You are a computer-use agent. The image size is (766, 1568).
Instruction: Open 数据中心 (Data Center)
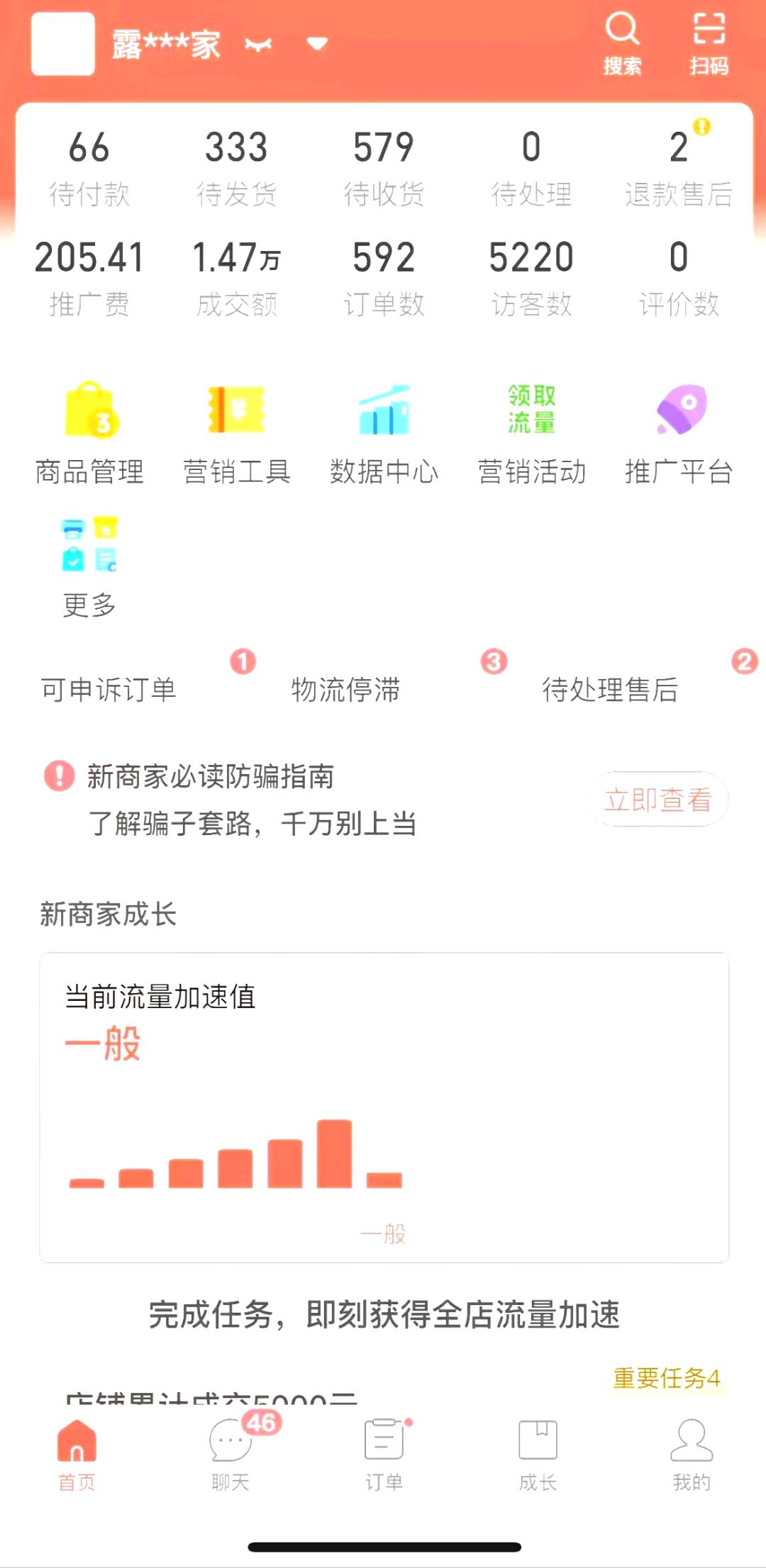tap(384, 432)
